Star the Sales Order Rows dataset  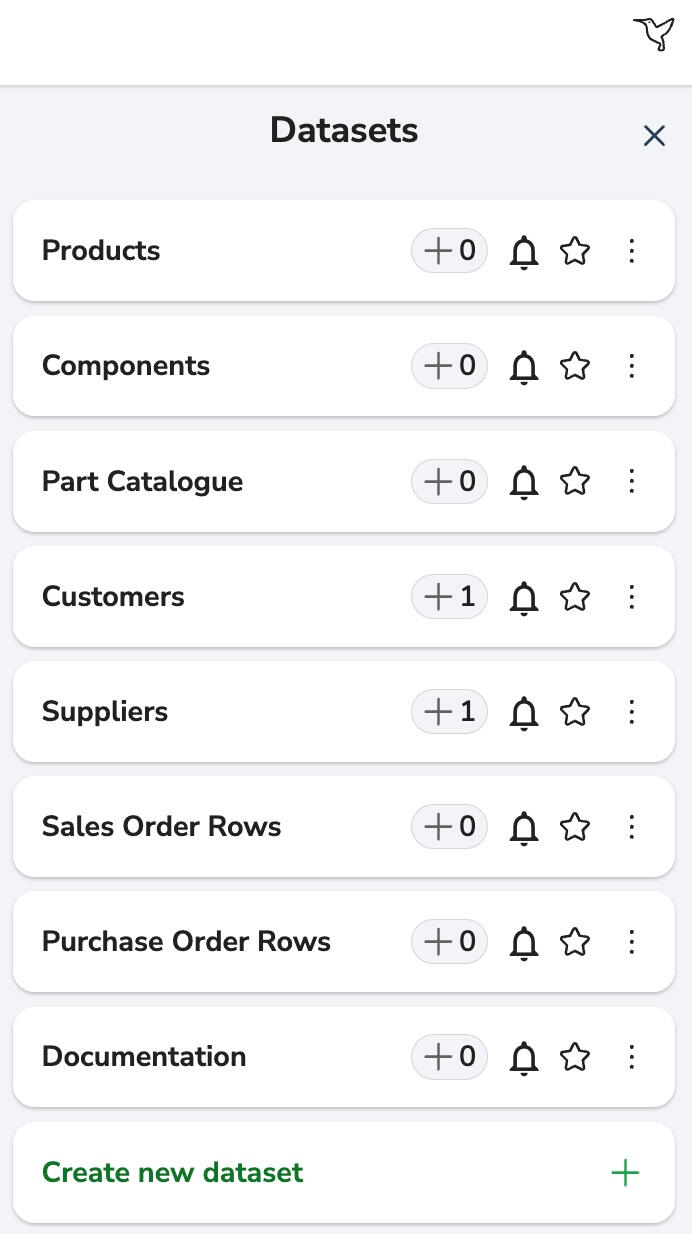(x=575, y=827)
